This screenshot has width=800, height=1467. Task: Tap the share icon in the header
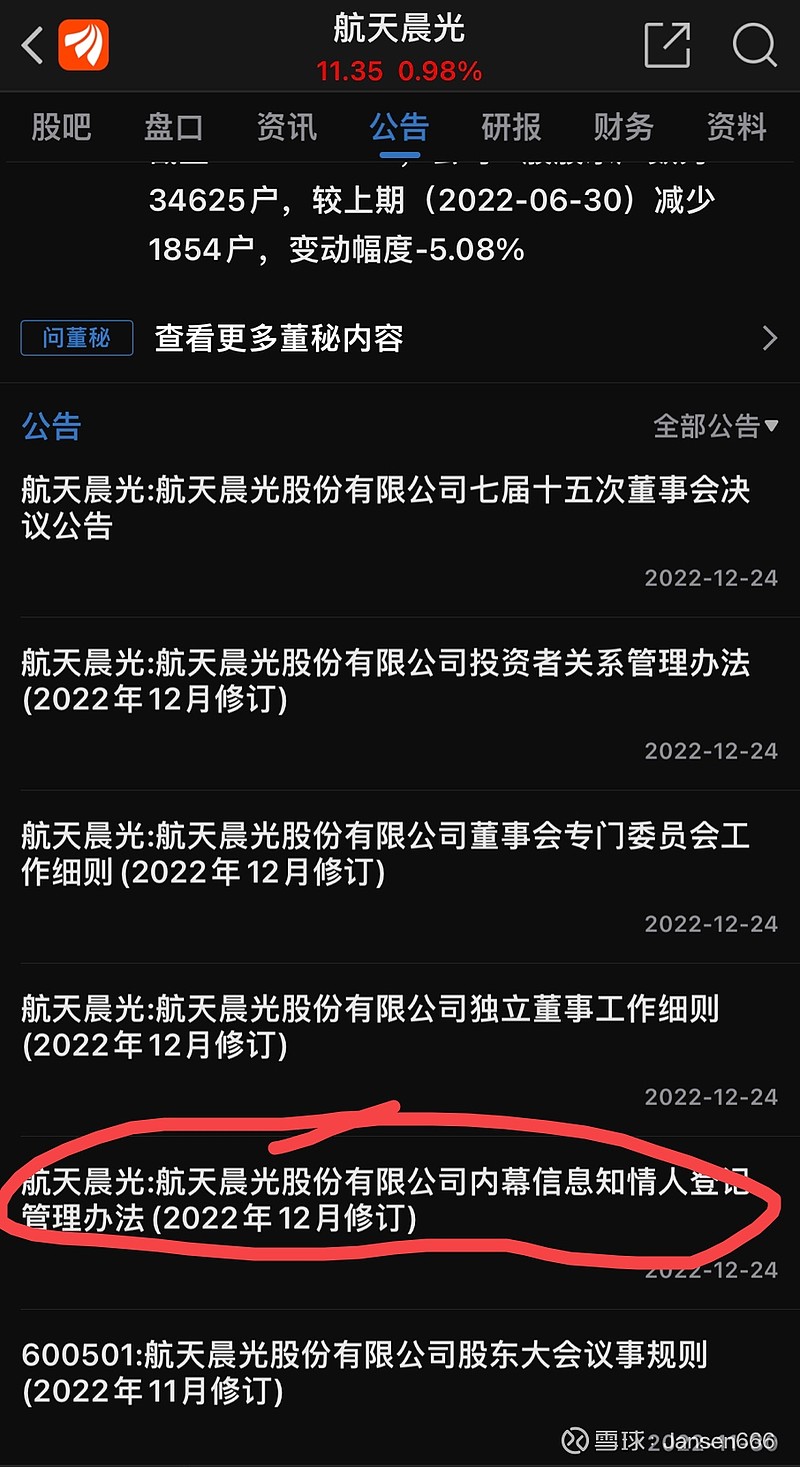tap(667, 45)
